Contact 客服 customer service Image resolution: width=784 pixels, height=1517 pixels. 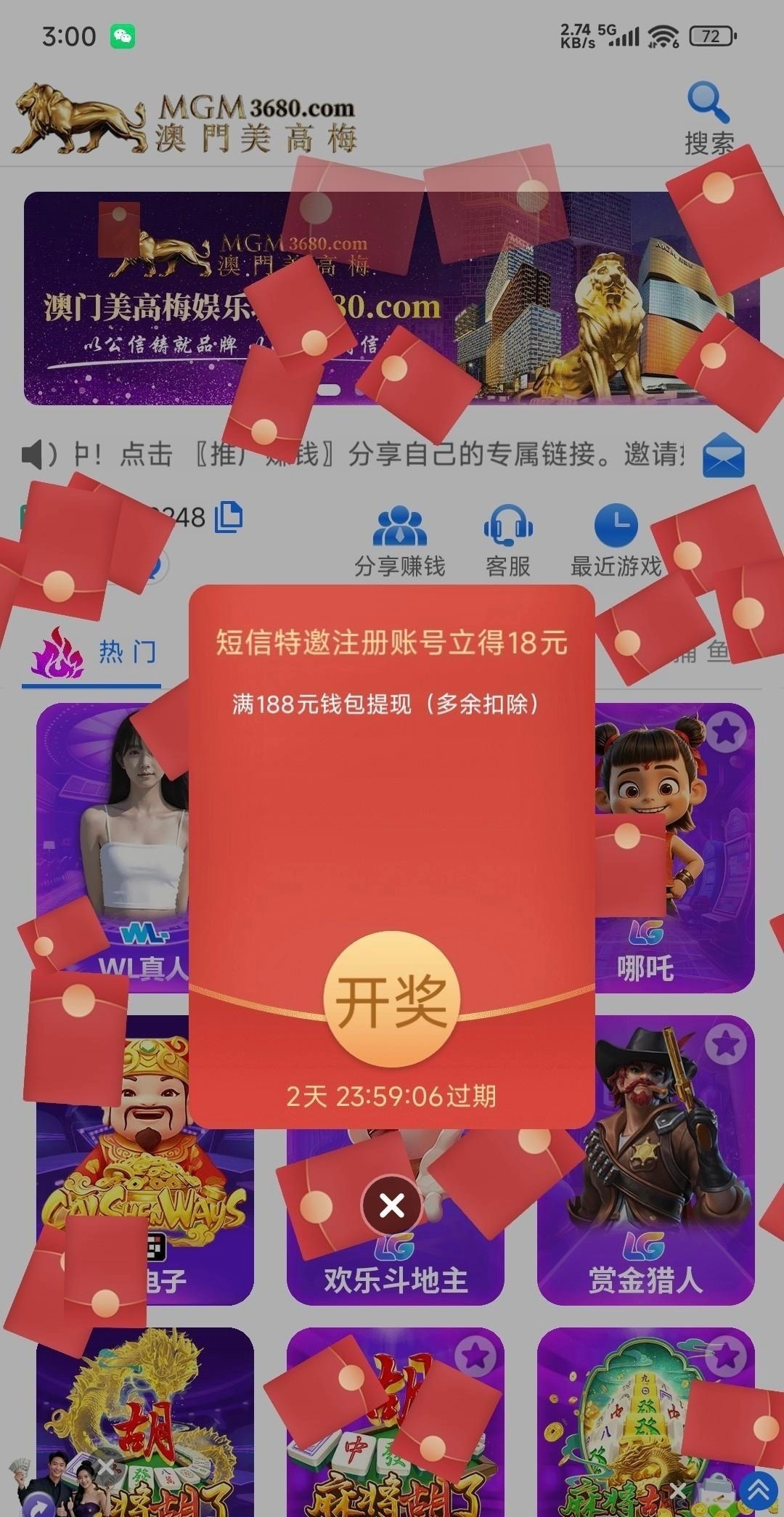(508, 541)
